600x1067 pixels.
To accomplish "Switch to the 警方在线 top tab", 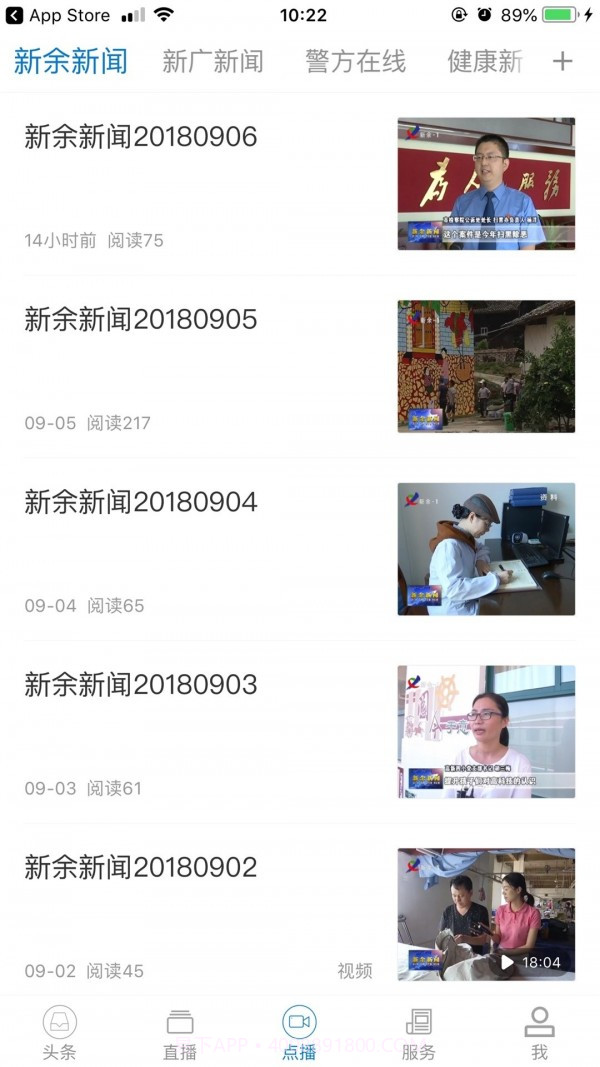I will (355, 62).
